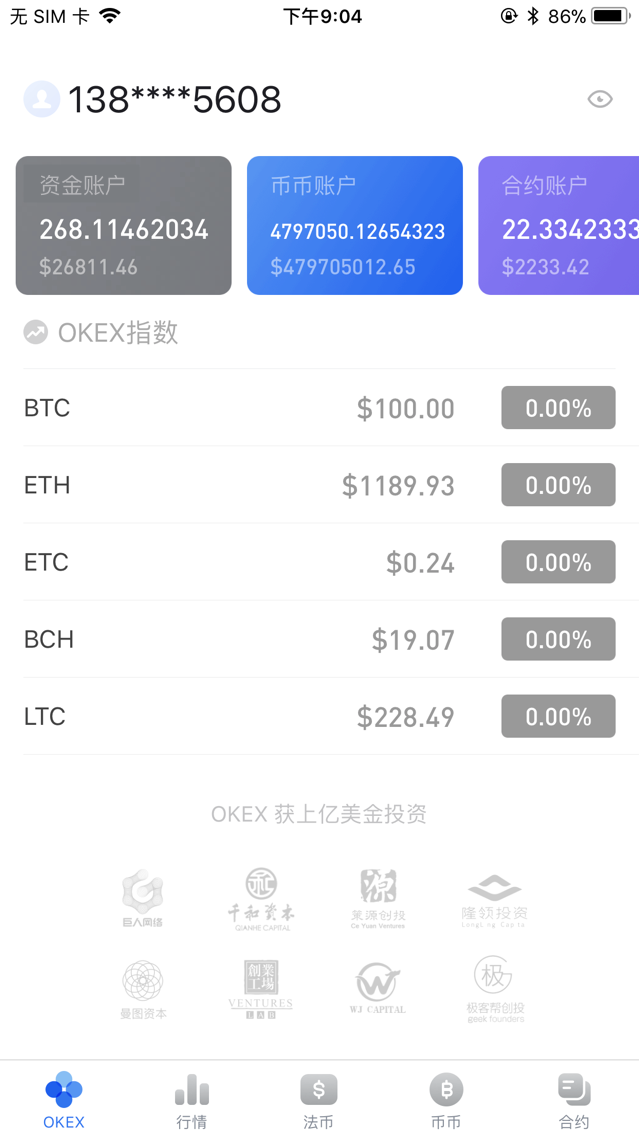View the ETC index row
Screen dimensions: 639x1136
(319, 562)
